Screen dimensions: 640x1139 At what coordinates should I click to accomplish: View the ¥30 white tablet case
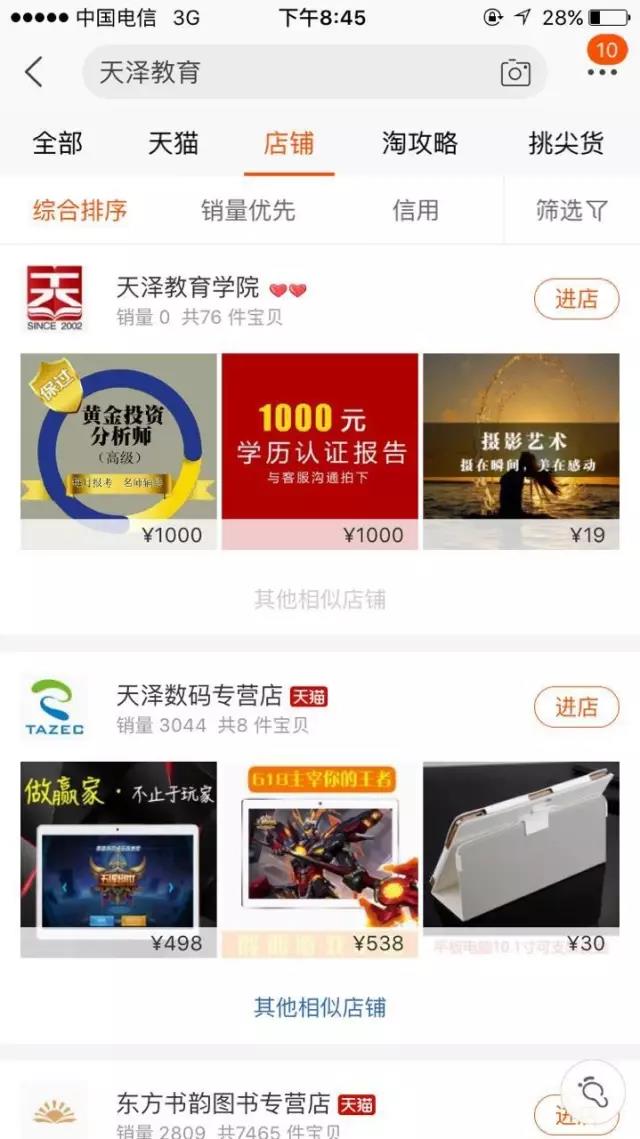point(521,859)
